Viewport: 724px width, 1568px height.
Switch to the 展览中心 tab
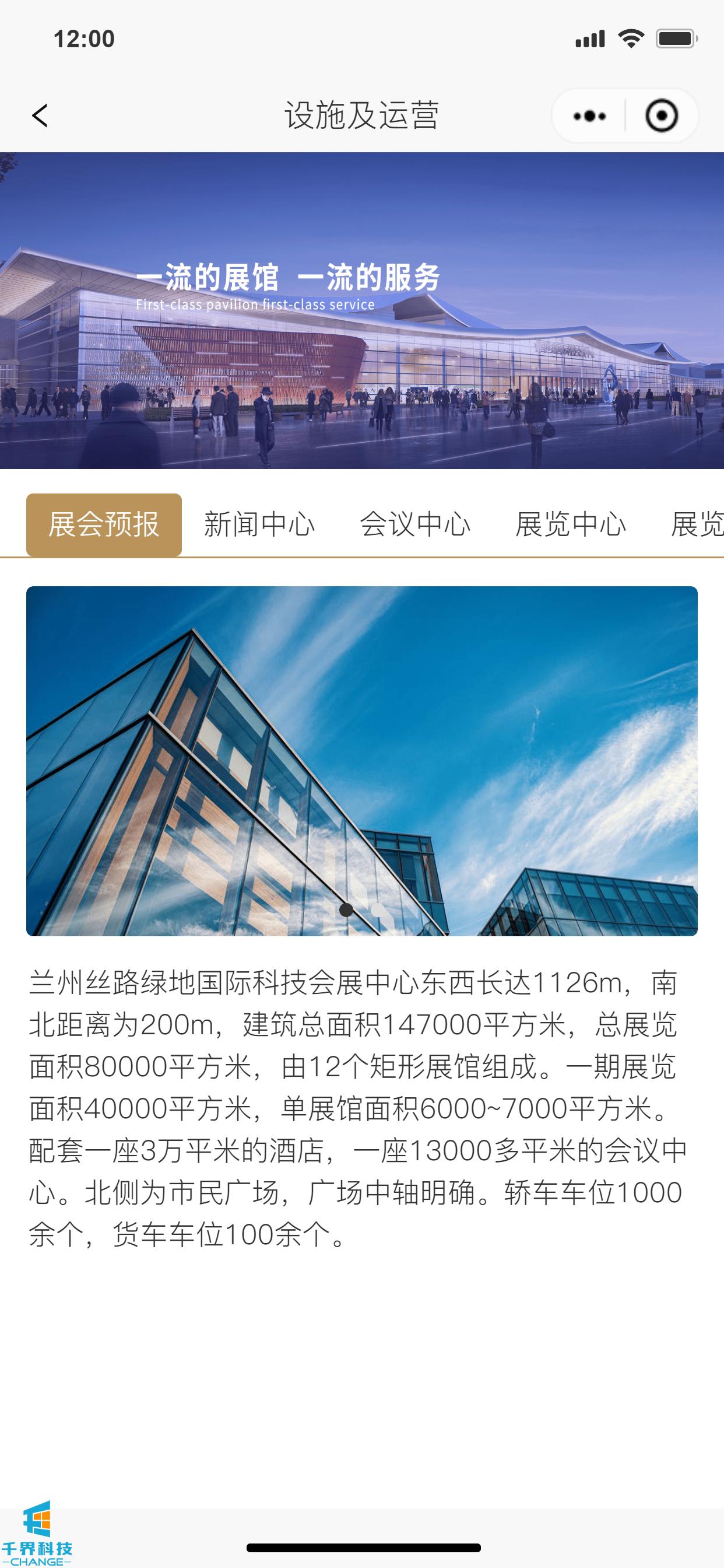570,524
